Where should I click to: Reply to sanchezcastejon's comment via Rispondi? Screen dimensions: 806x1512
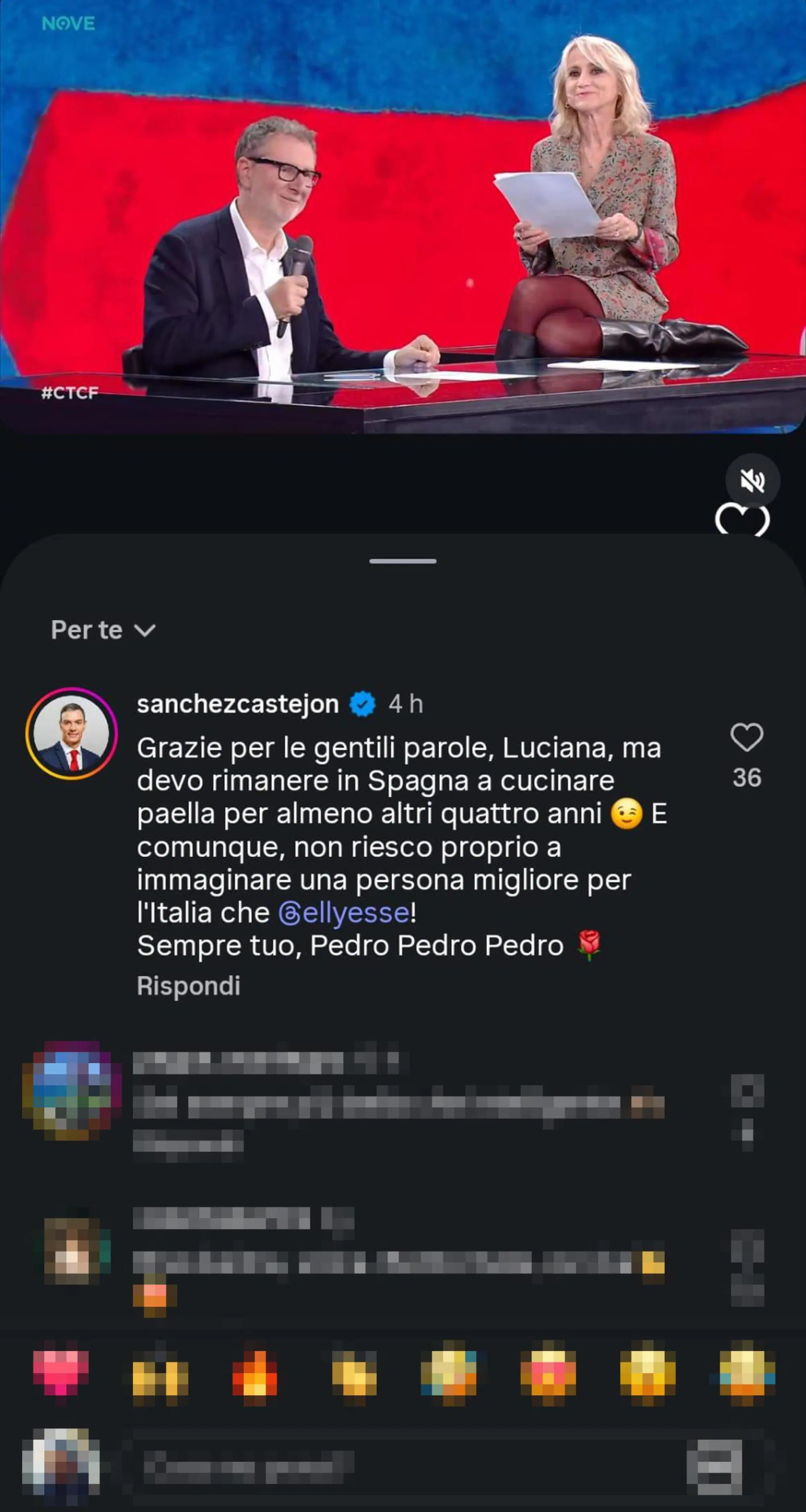click(x=189, y=985)
